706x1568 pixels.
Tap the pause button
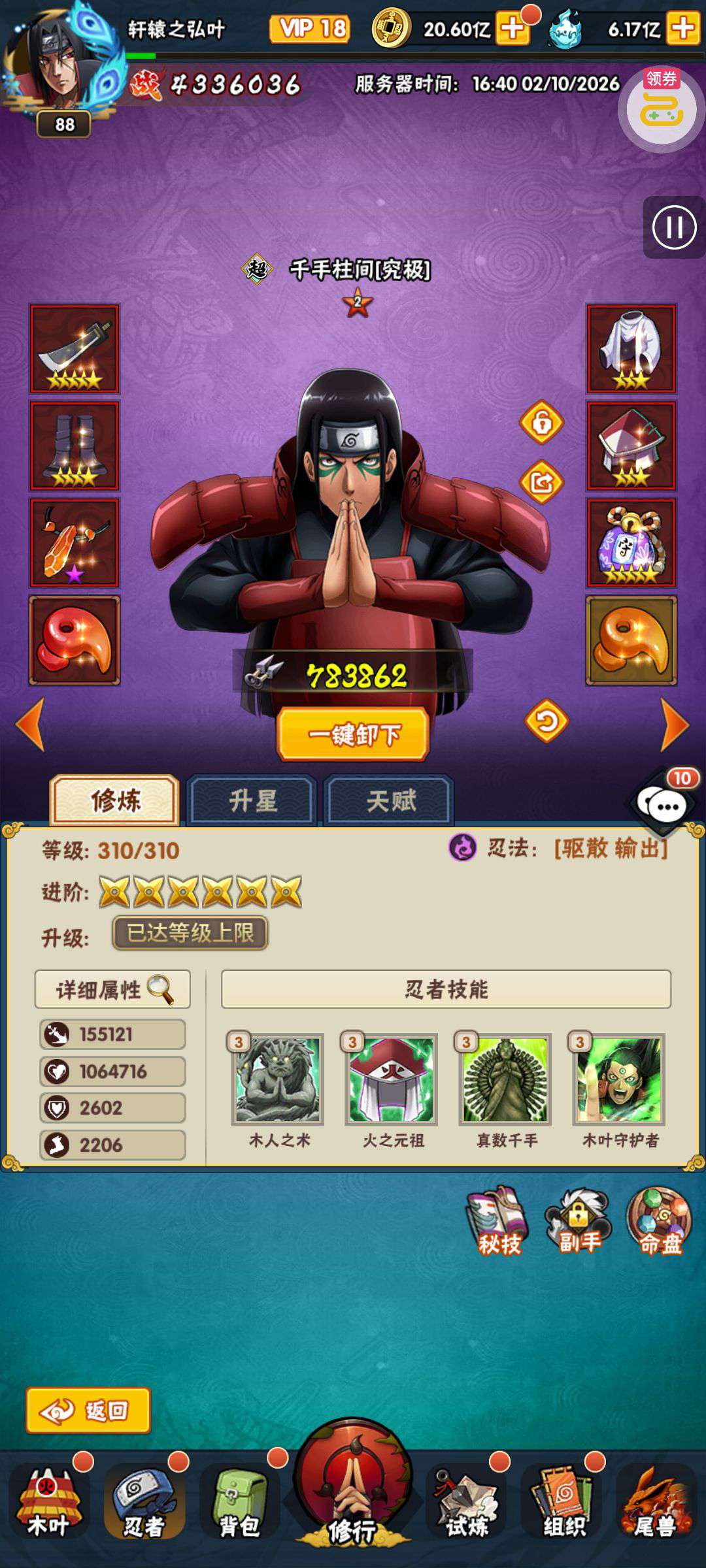tap(674, 228)
